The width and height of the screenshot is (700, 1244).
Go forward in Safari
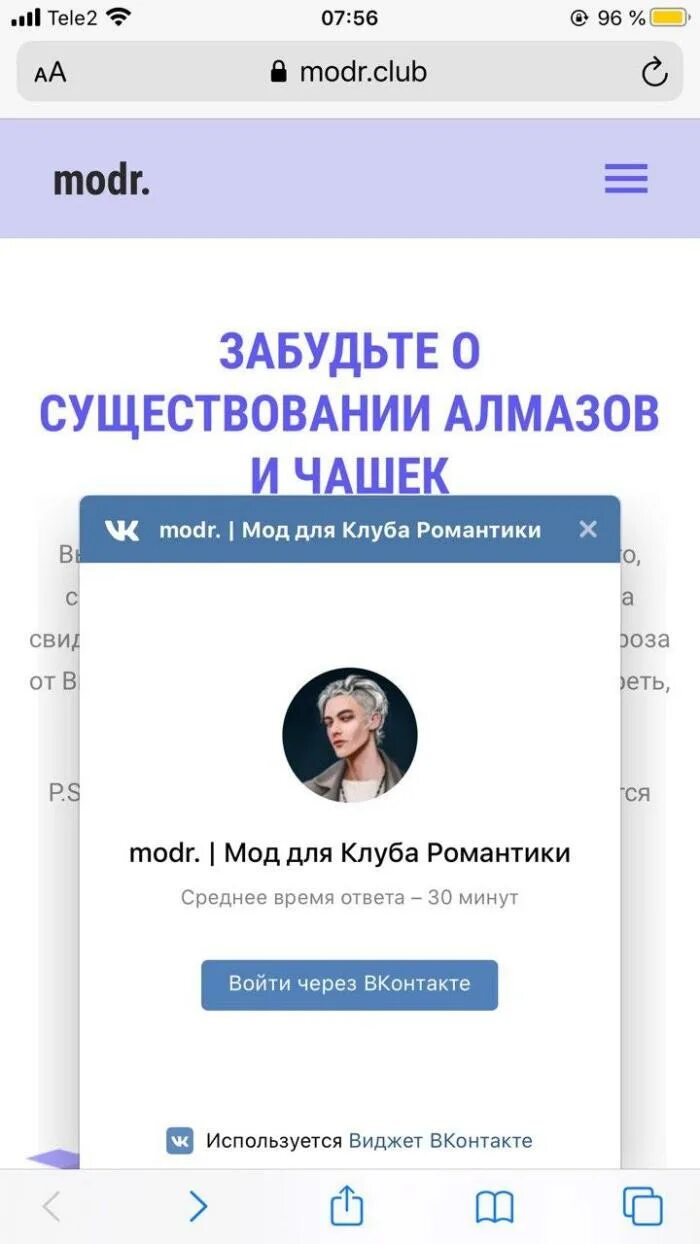click(198, 1207)
